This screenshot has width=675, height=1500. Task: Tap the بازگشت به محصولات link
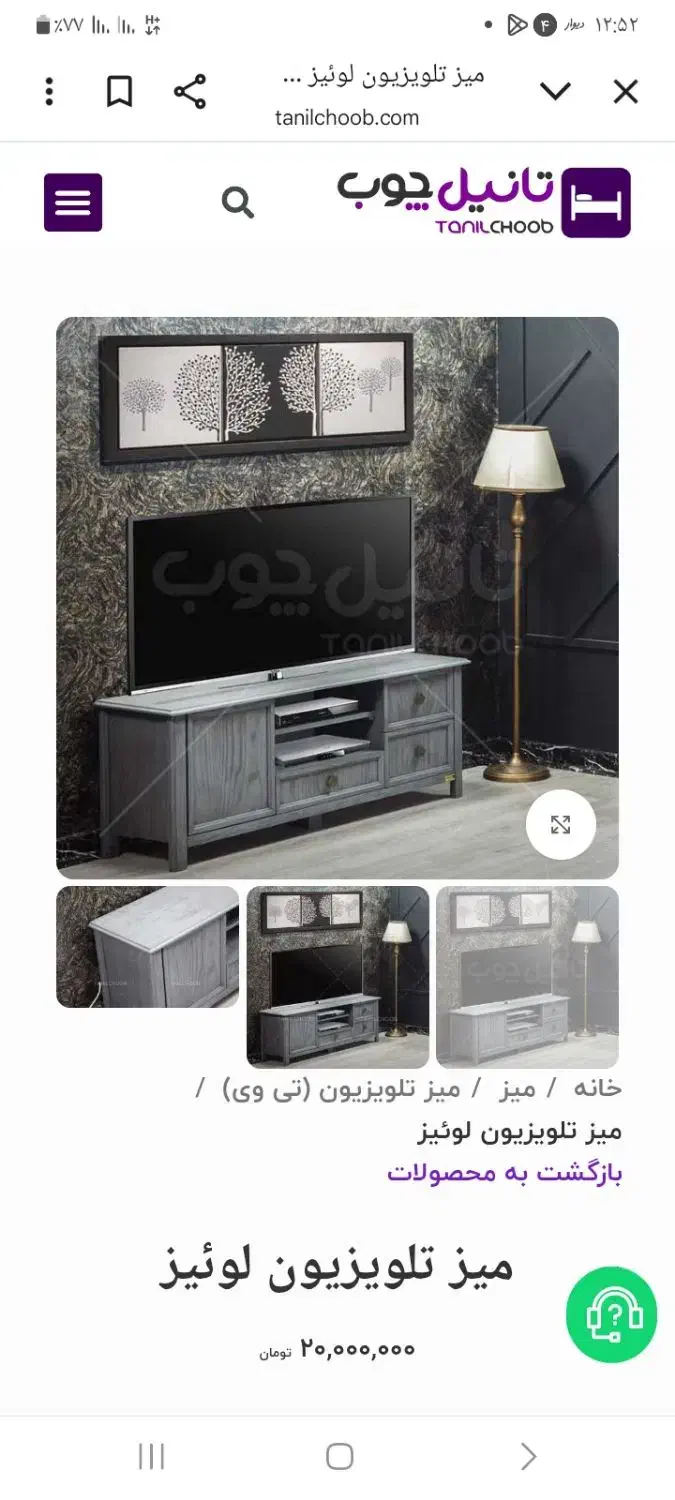coord(505,1173)
